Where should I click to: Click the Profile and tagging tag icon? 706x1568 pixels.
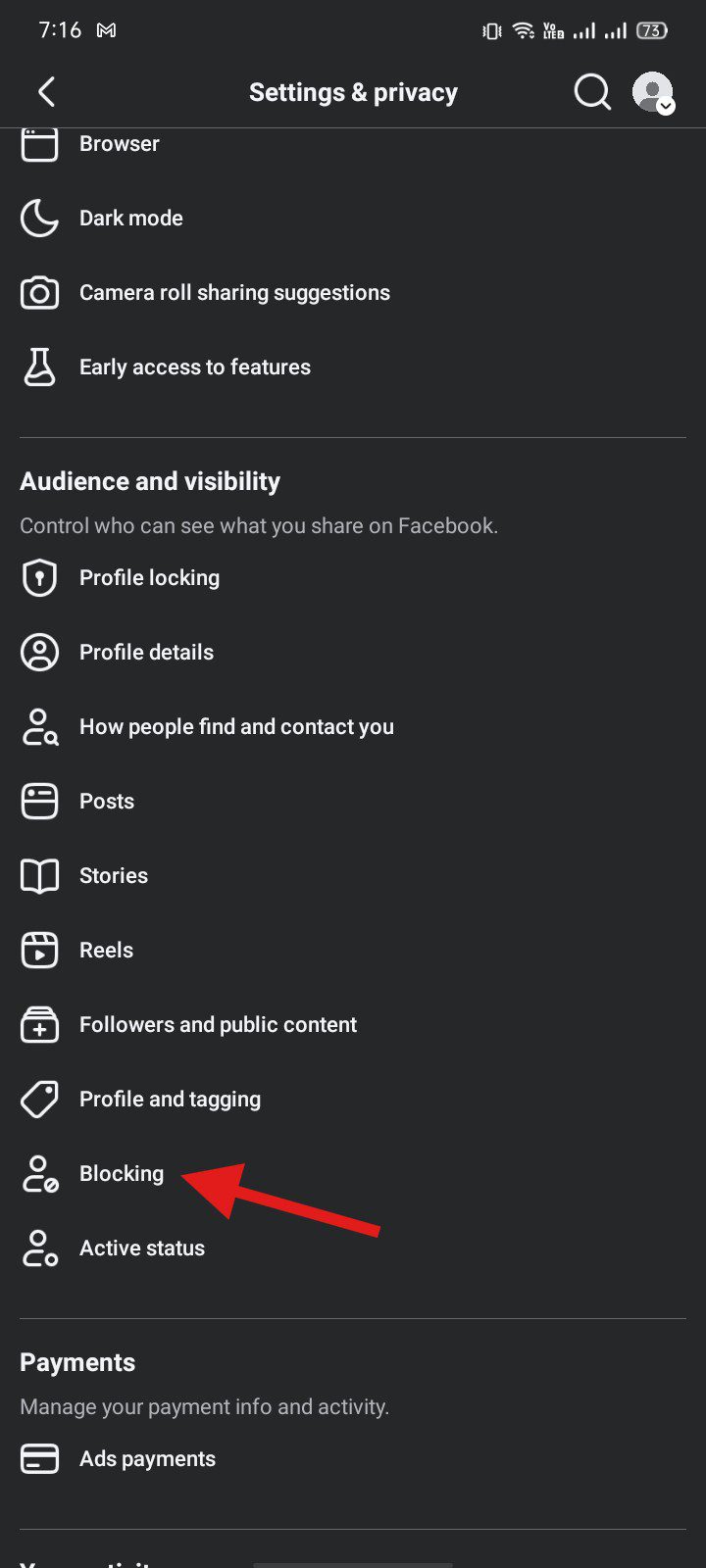(x=39, y=1099)
